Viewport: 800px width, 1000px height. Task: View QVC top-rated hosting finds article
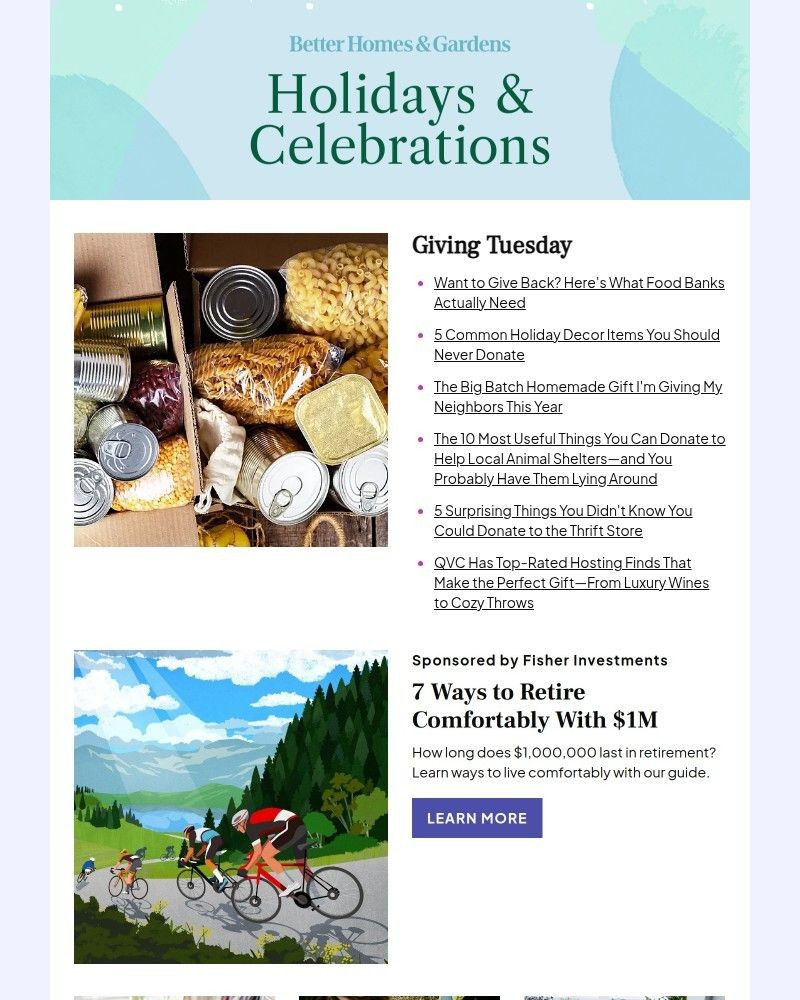[570, 582]
